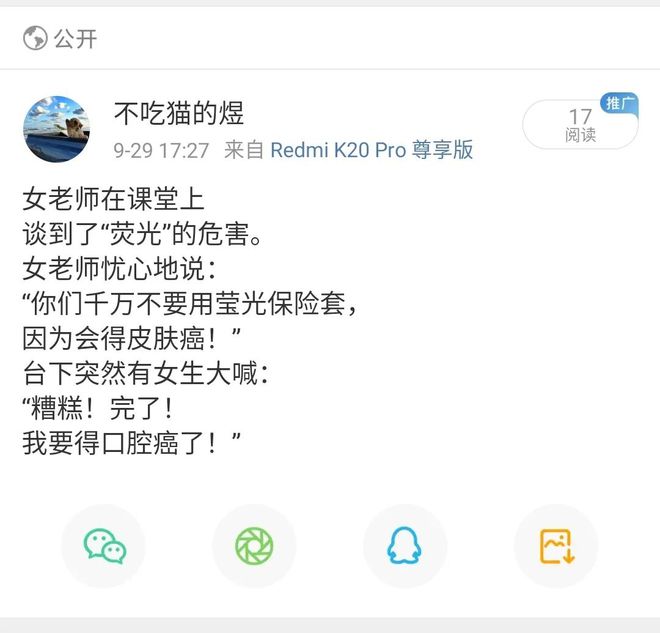Share post to QQ
The width and height of the screenshot is (660, 633).
pos(405,546)
